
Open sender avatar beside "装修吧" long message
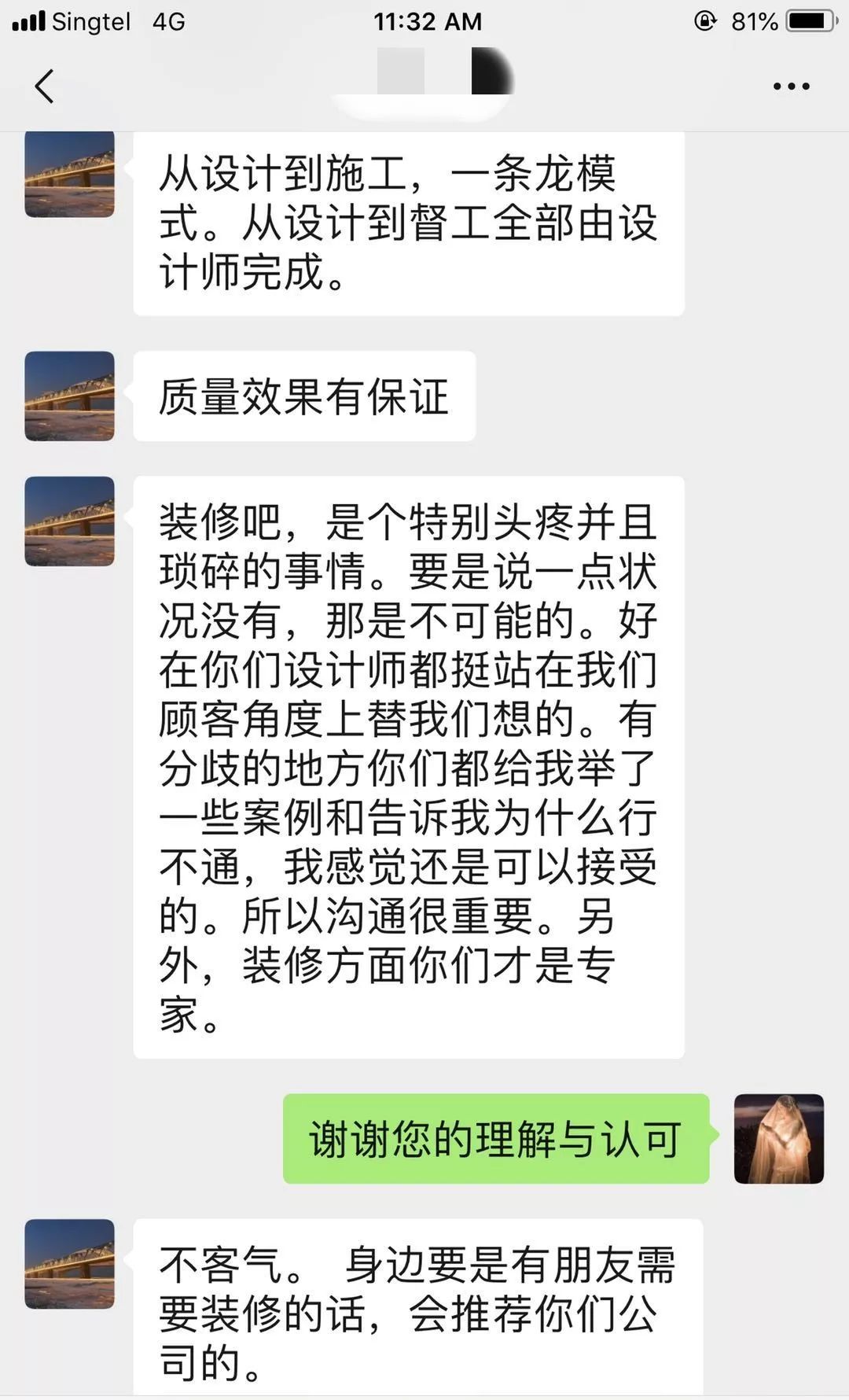point(70,521)
